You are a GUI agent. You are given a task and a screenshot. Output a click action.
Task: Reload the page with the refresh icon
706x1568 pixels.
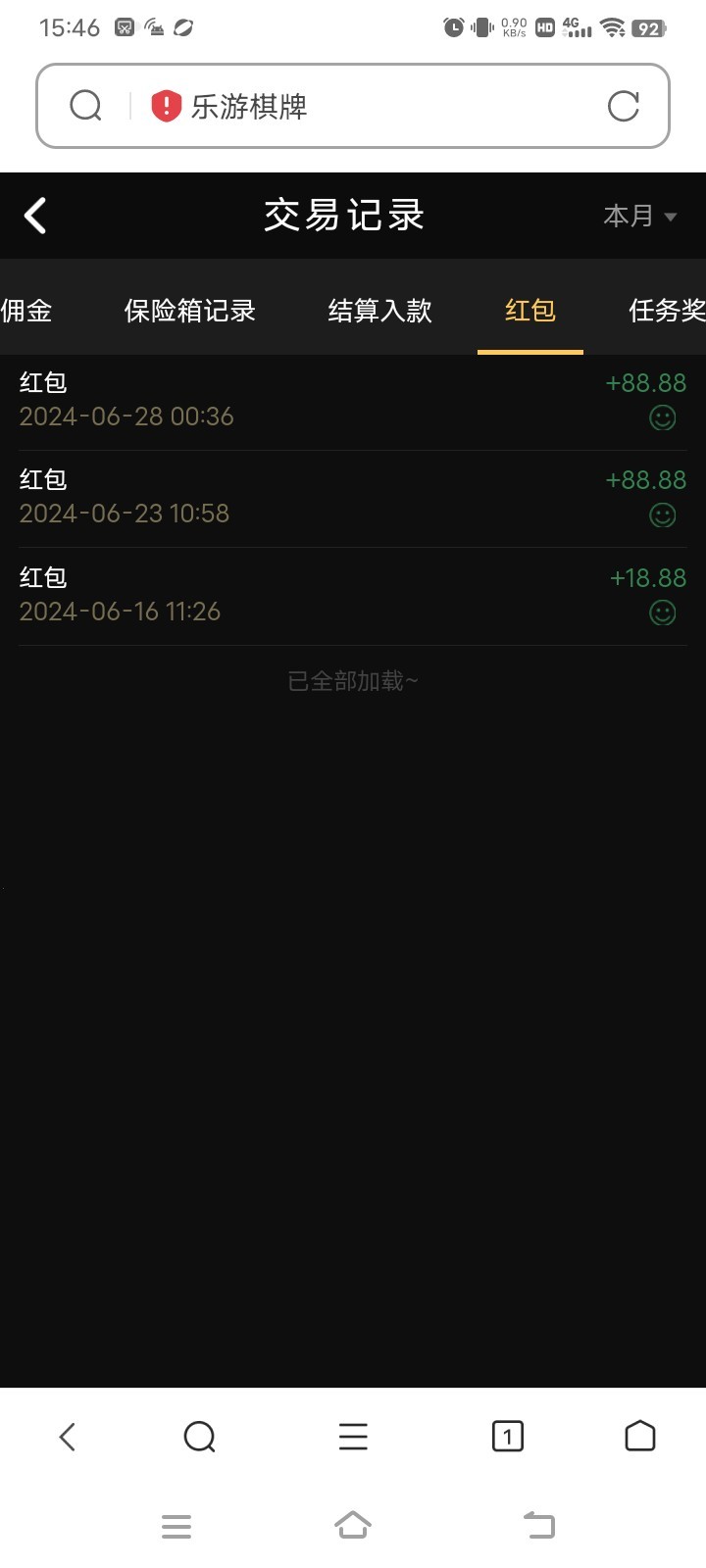point(624,106)
